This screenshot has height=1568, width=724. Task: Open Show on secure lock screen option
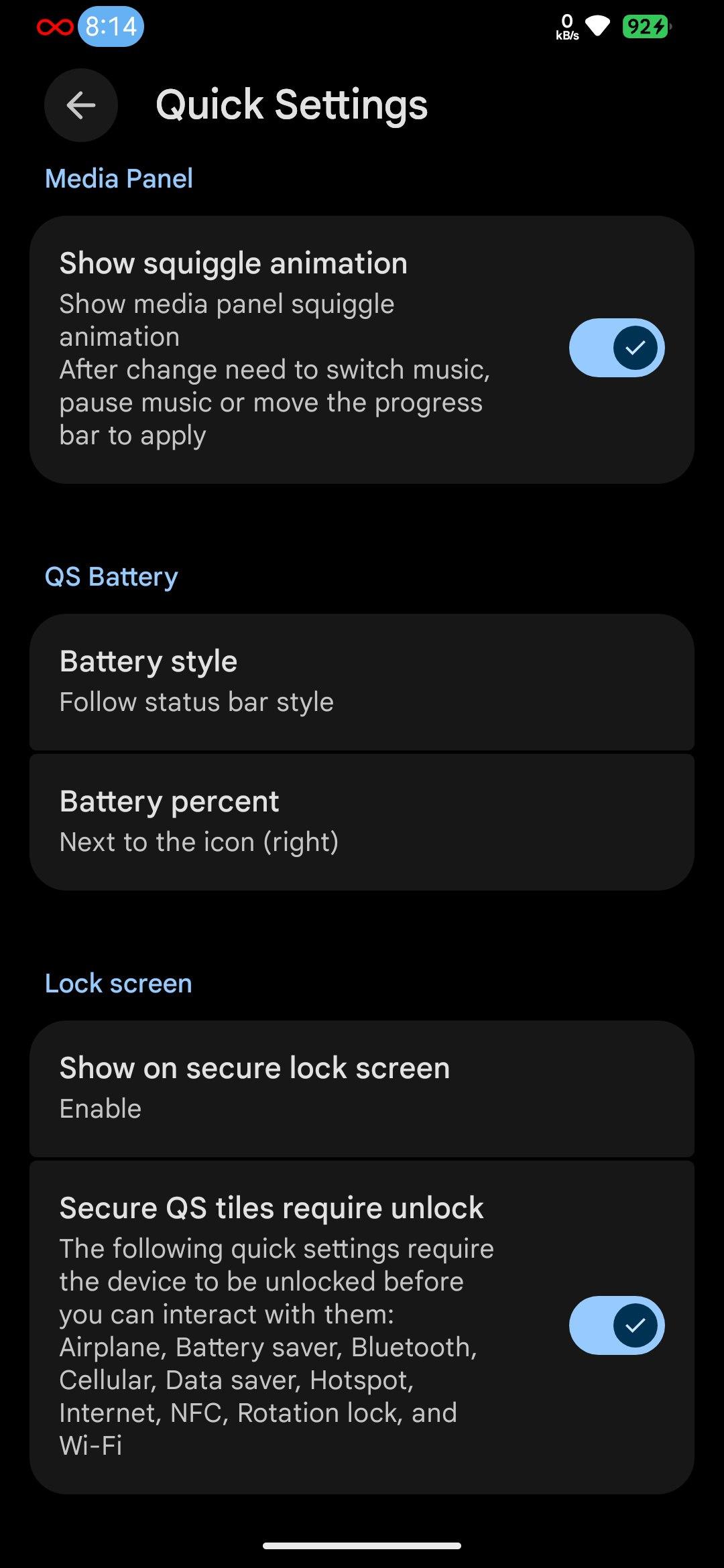pyautogui.click(x=362, y=1089)
